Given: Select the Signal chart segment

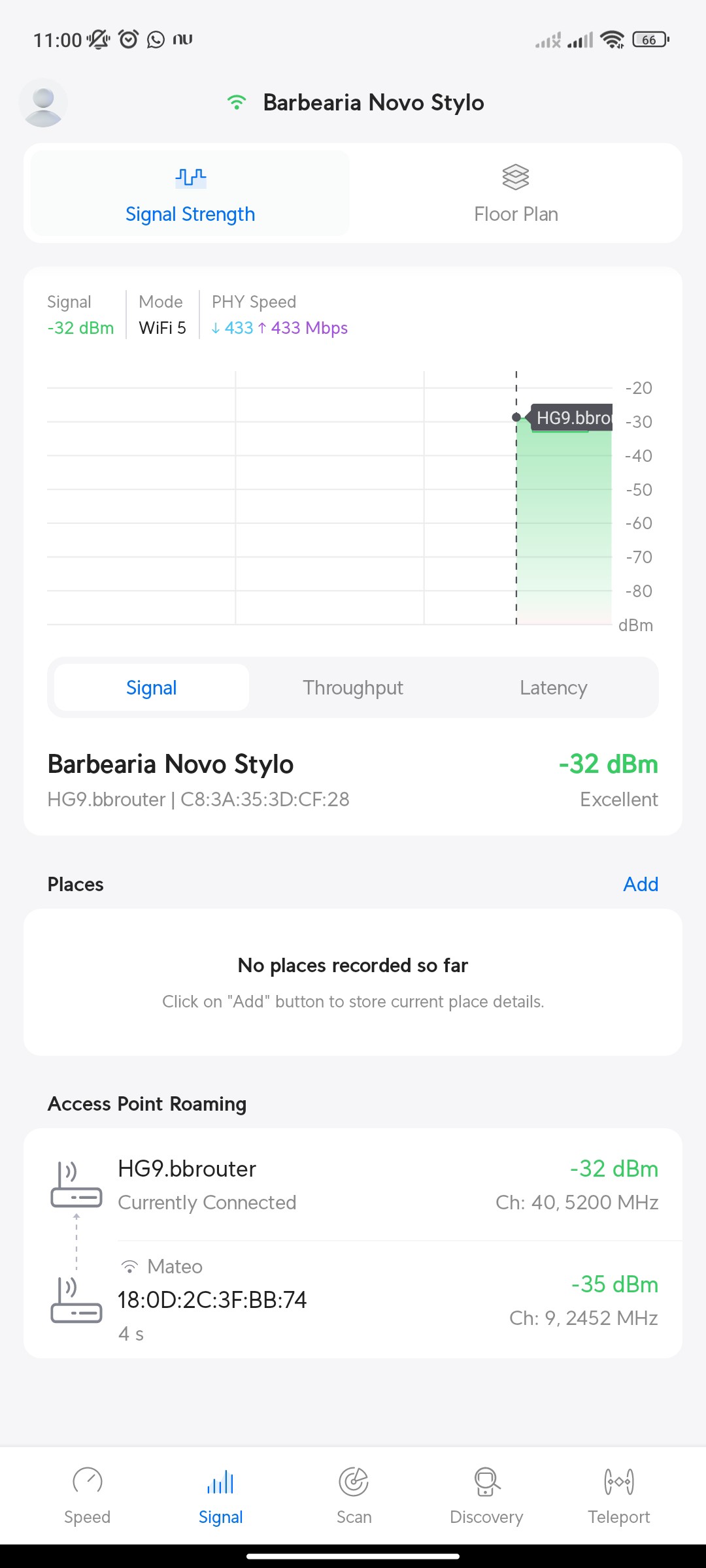Looking at the screenshot, I should click(152, 688).
